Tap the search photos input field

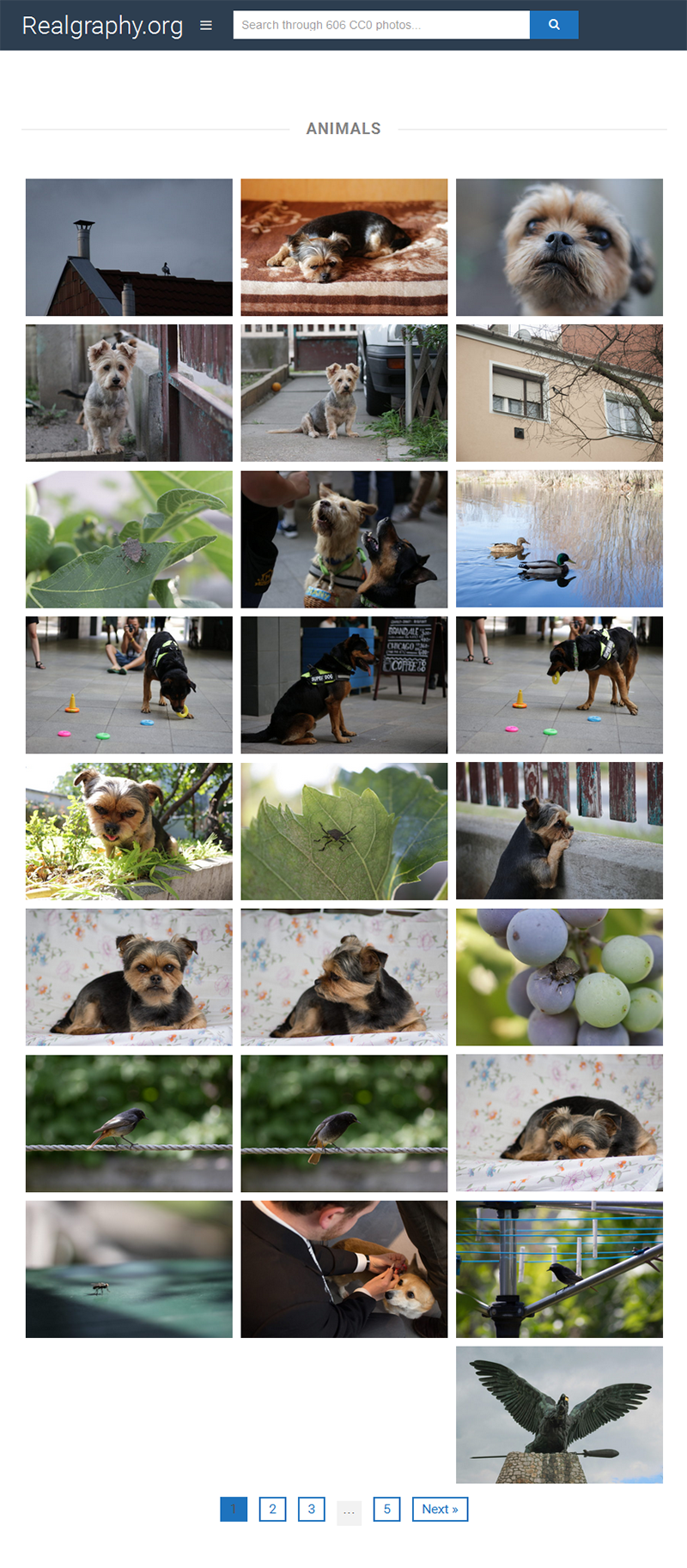[x=380, y=25]
